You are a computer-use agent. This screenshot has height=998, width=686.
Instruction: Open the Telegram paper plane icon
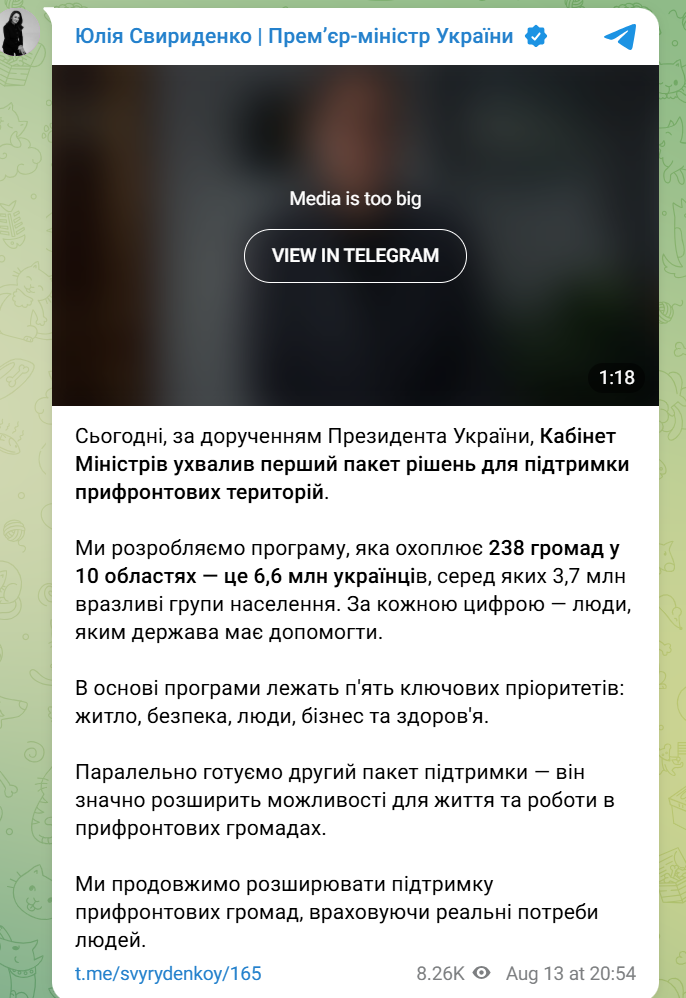pos(620,37)
